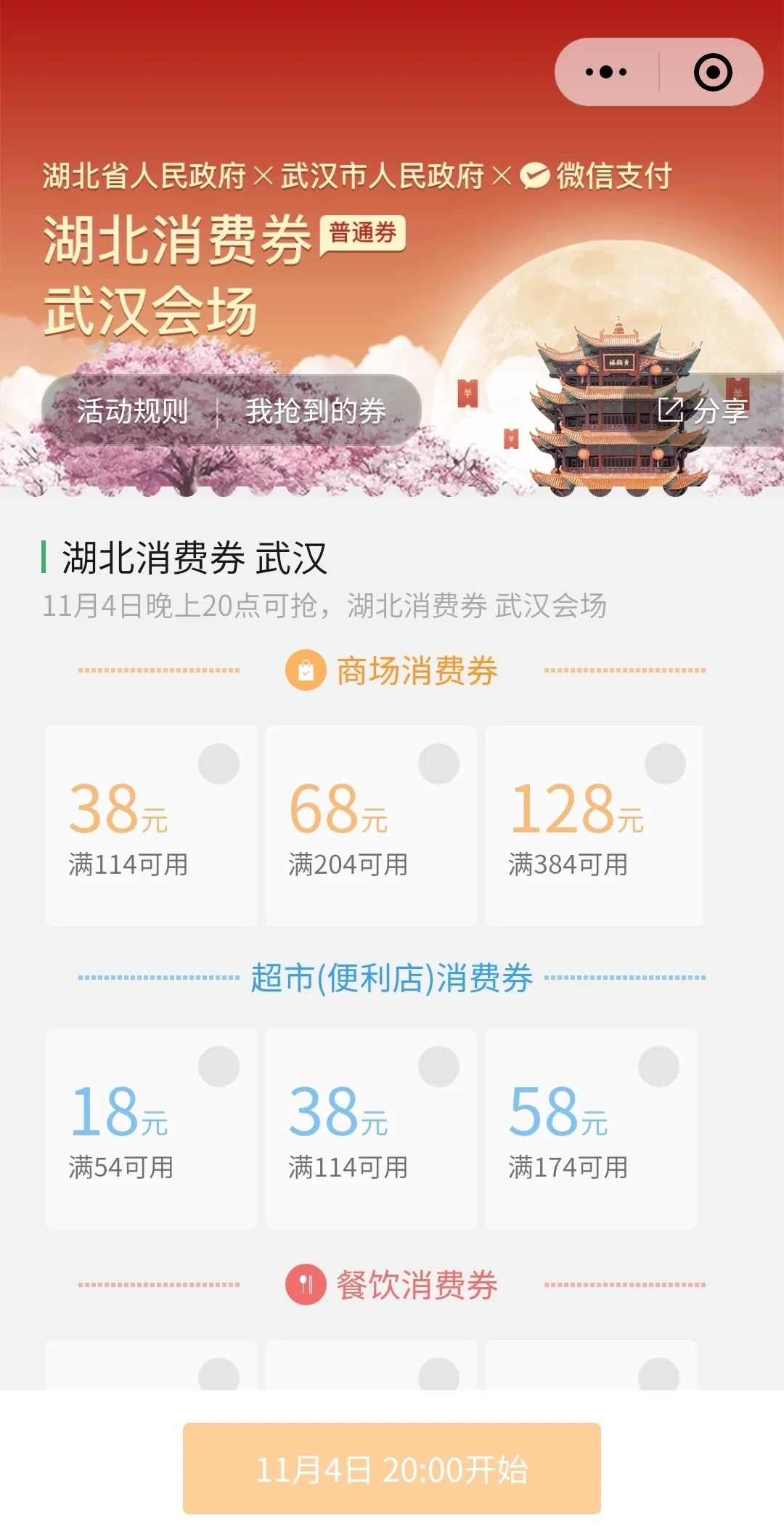Screen dimensions: 784x1526
Task: Select the 128元 mall coupon 满384可用
Action: 594,825
